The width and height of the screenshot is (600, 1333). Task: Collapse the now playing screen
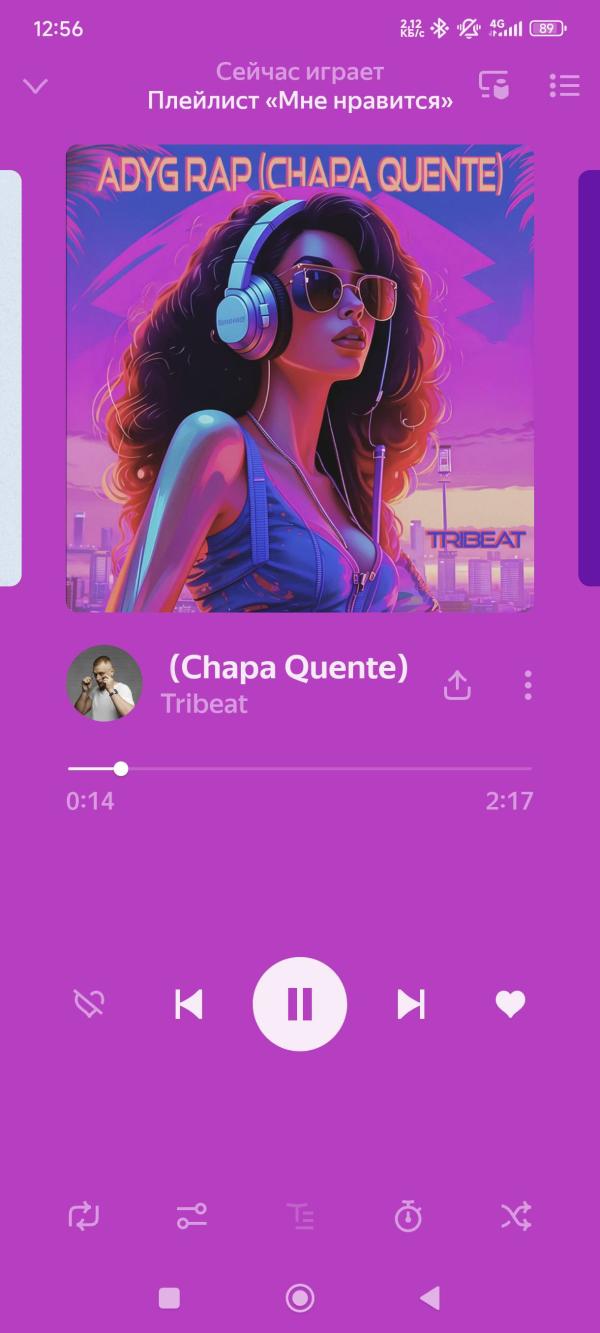point(35,86)
